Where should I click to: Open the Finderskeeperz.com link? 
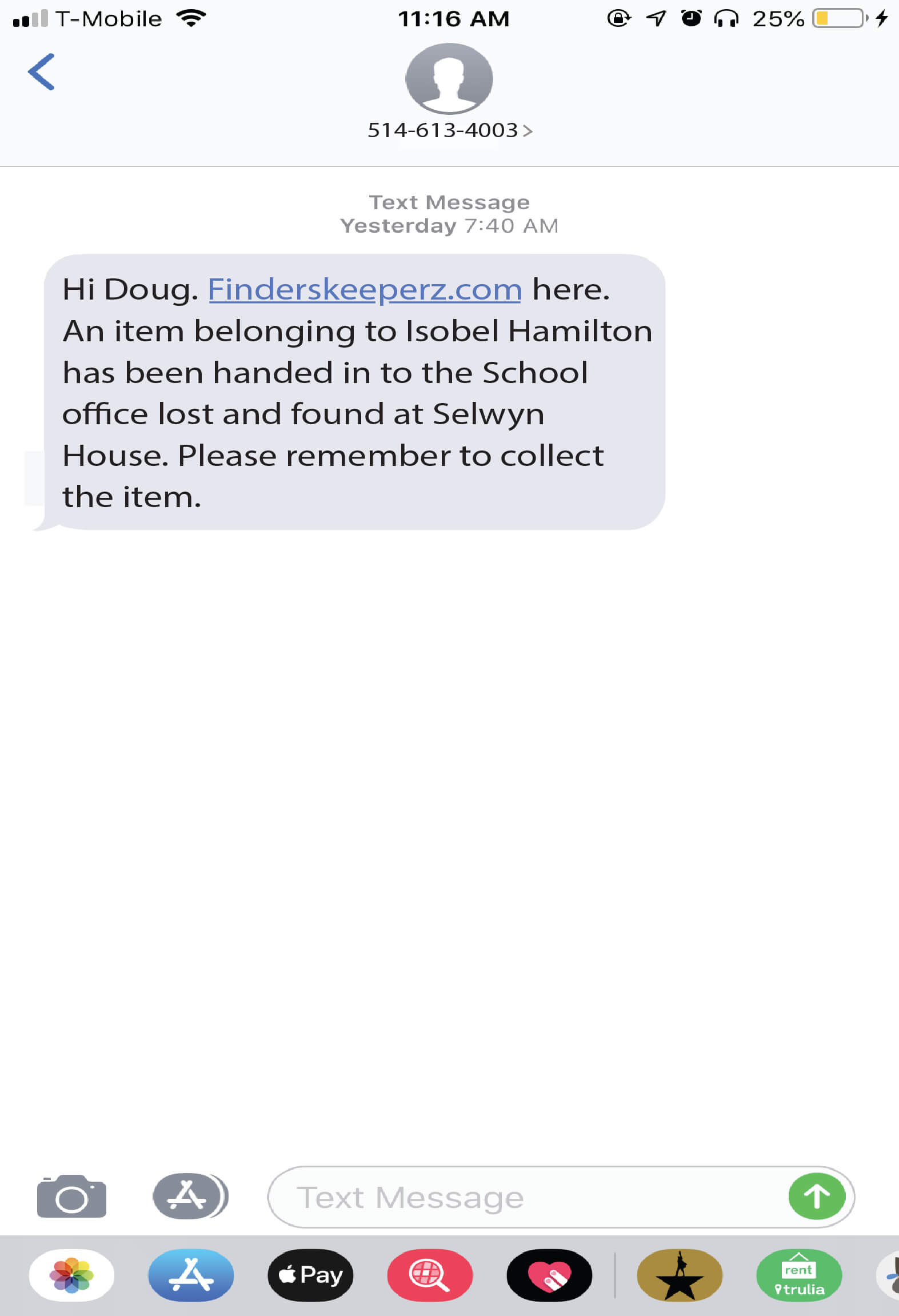coord(365,289)
